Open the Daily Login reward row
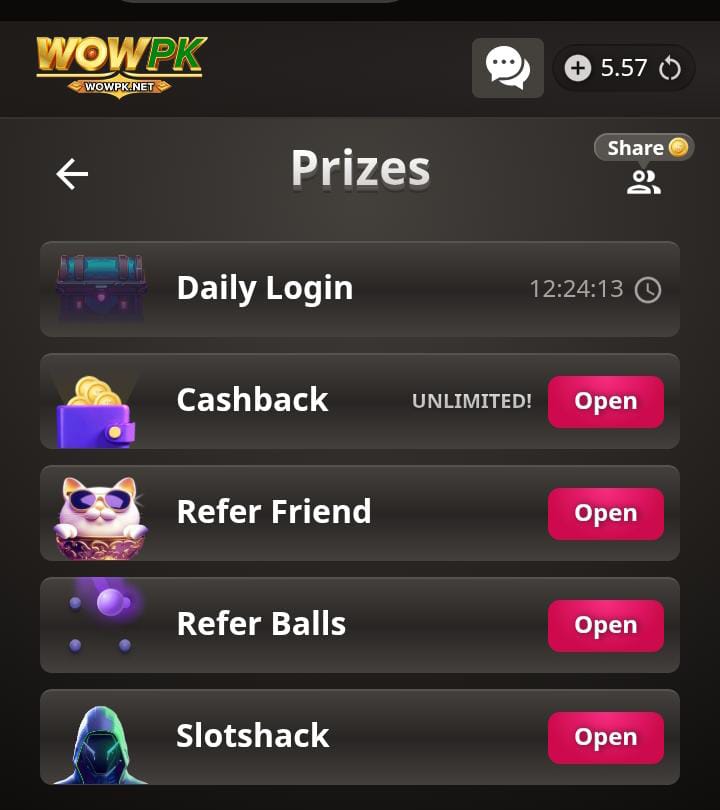The width and height of the screenshot is (720, 810). tap(360, 289)
